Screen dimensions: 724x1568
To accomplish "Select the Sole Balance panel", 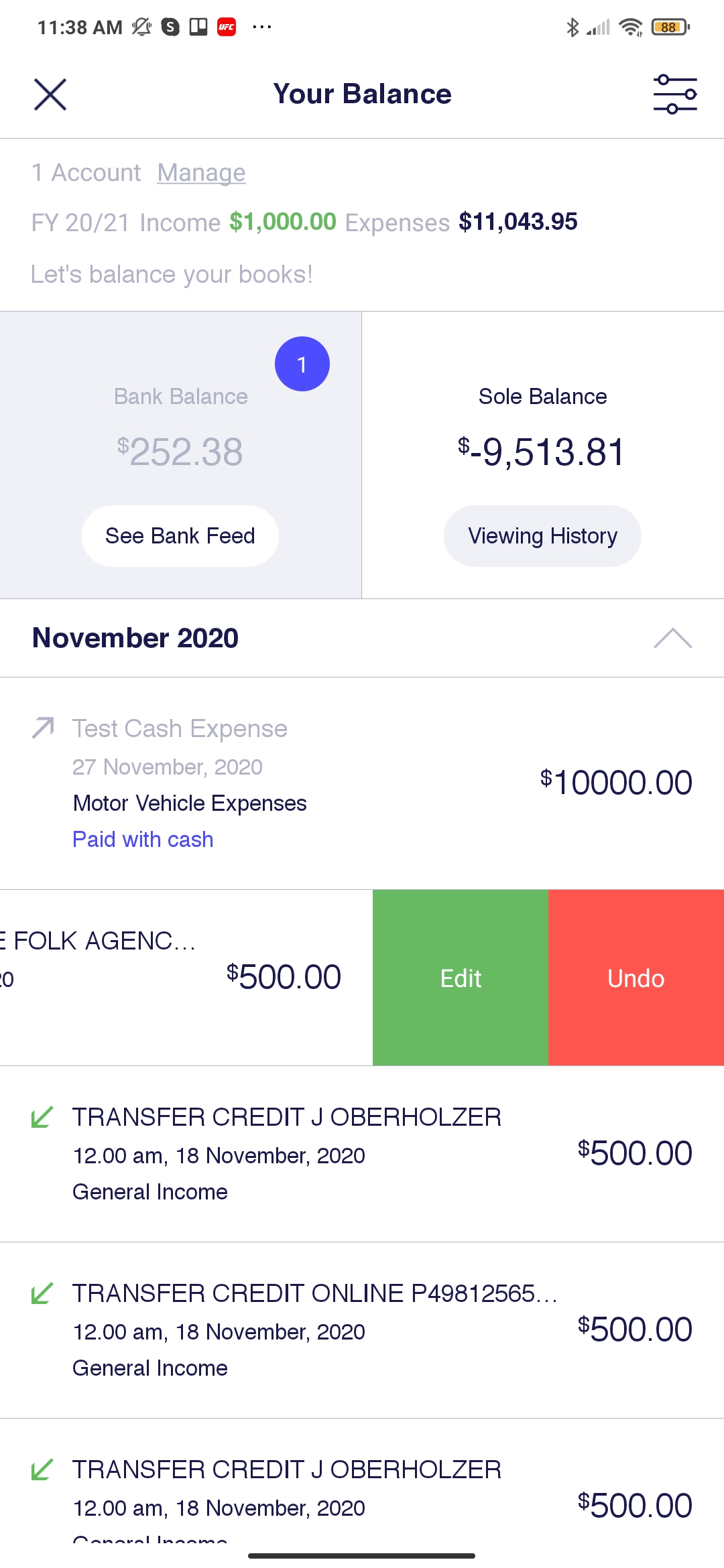I will click(x=543, y=455).
